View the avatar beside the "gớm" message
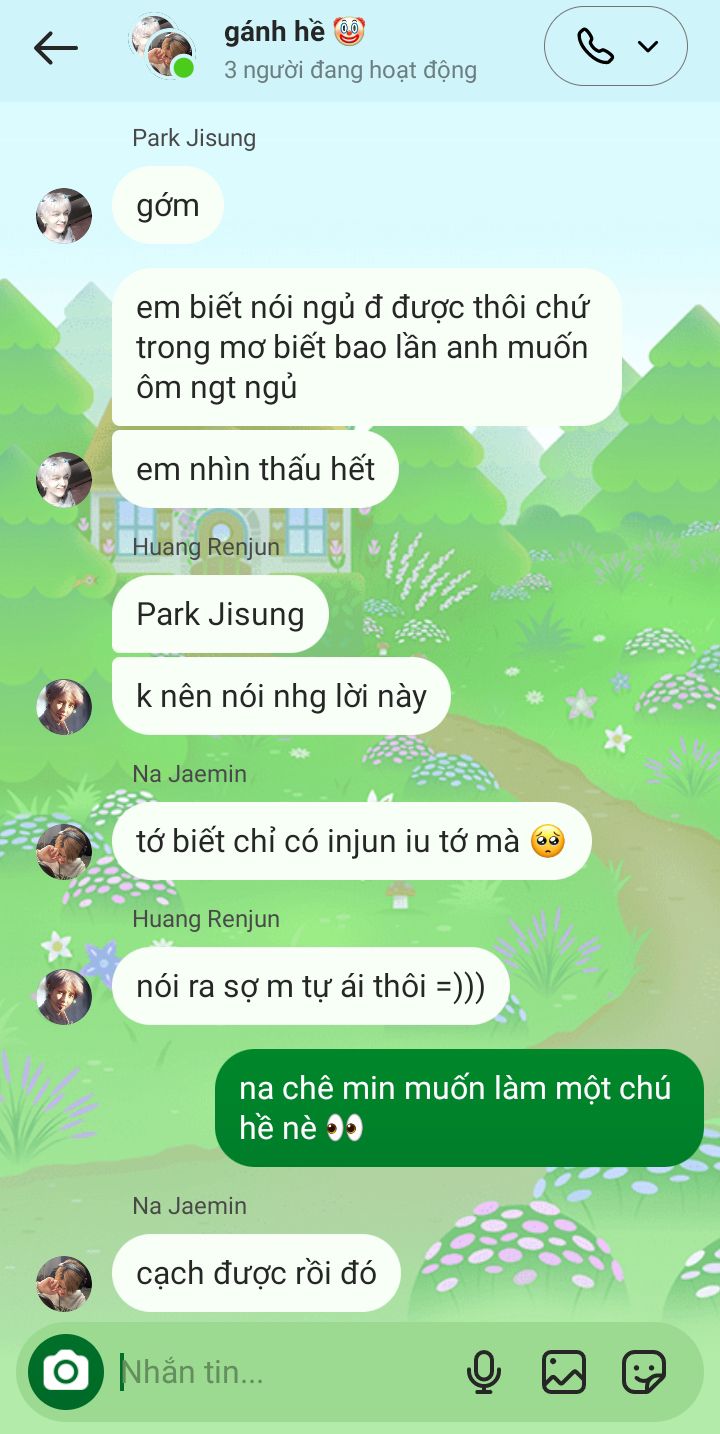The width and height of the screenshot is (720, 1434). coord(64,215)
